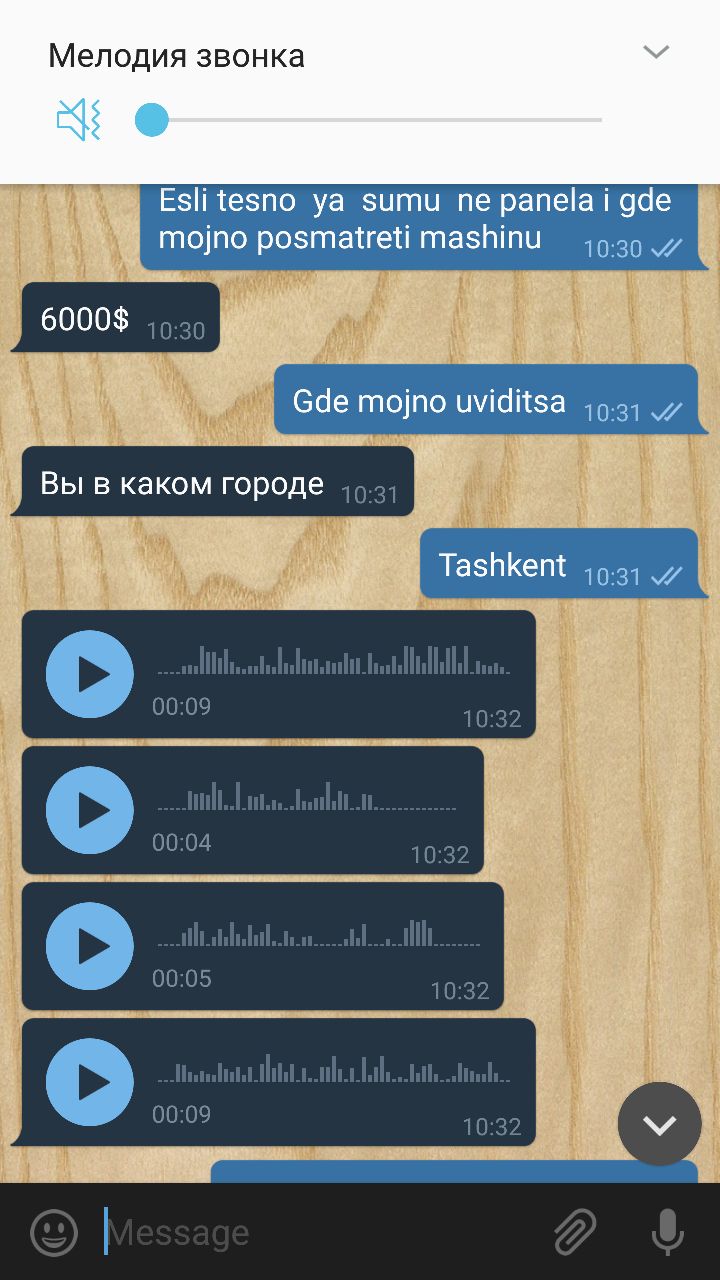The width and height of the screenshot is (720, 1280).
Task: Open the emoji picker
Action: [54, 1232]
